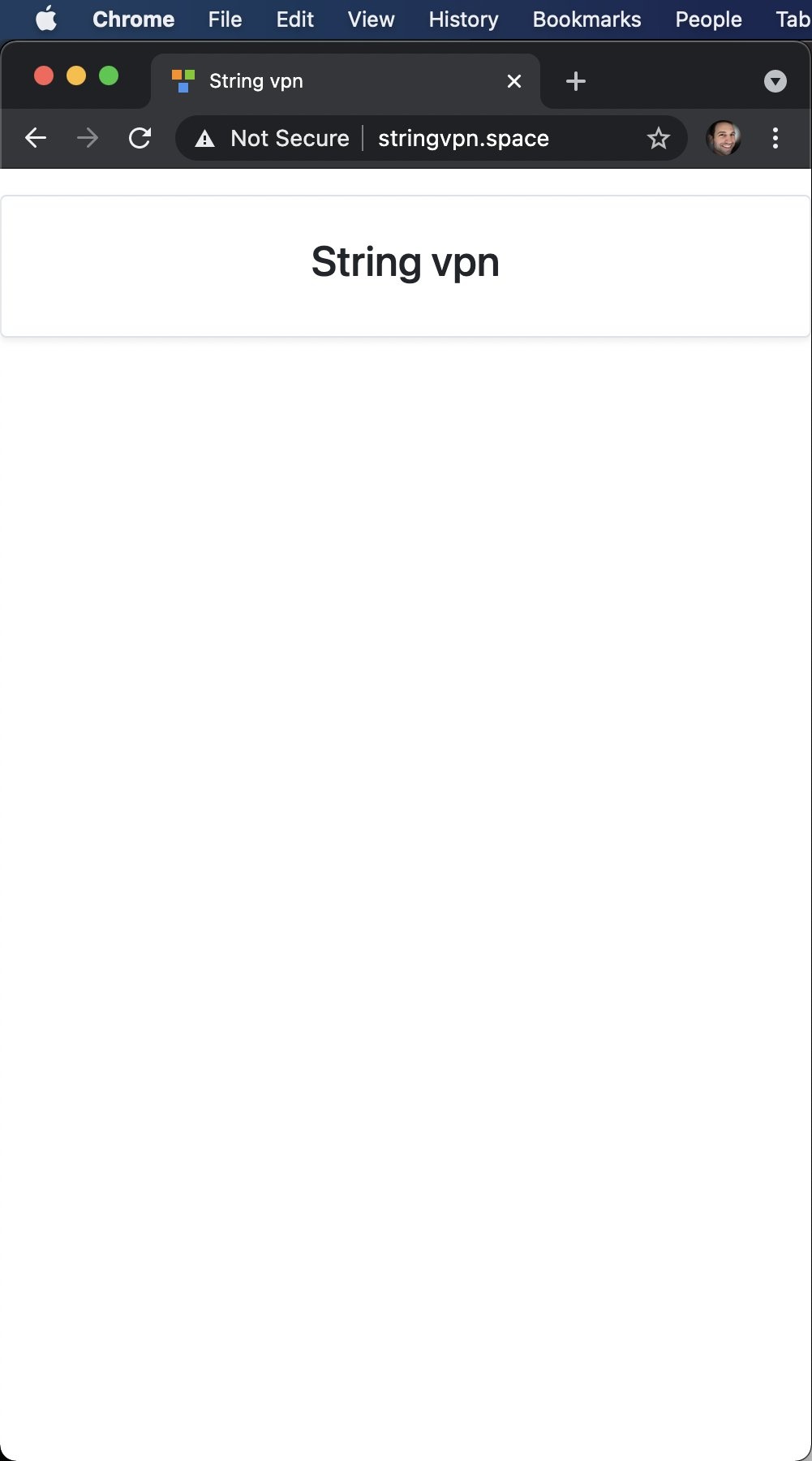Go back to the previous page

36,139
